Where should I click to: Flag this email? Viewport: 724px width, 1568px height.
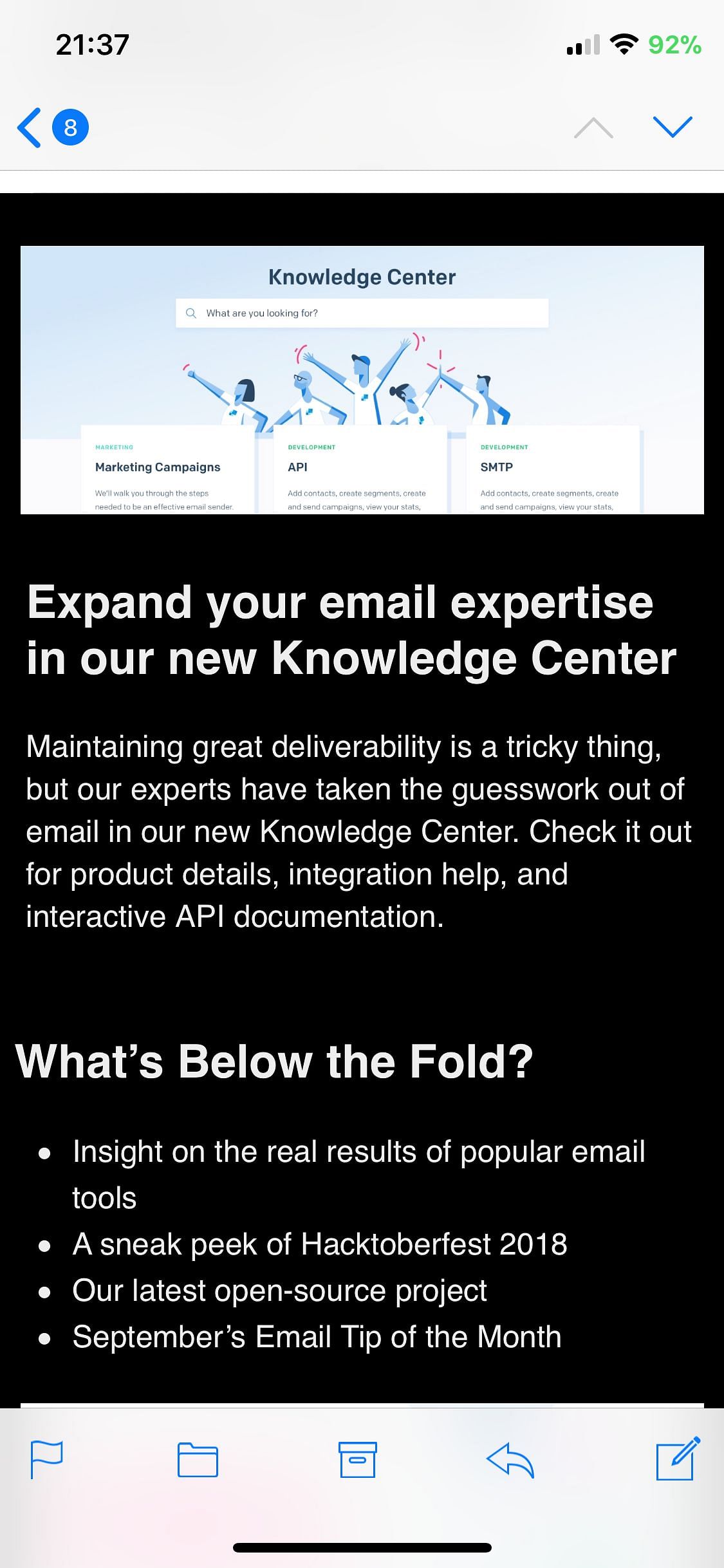[x=47, y=1459]
